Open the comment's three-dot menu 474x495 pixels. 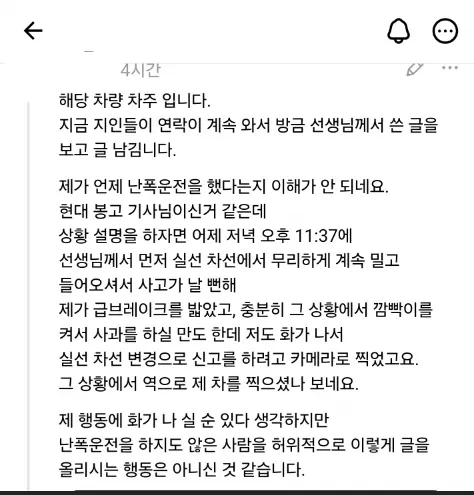450,68
